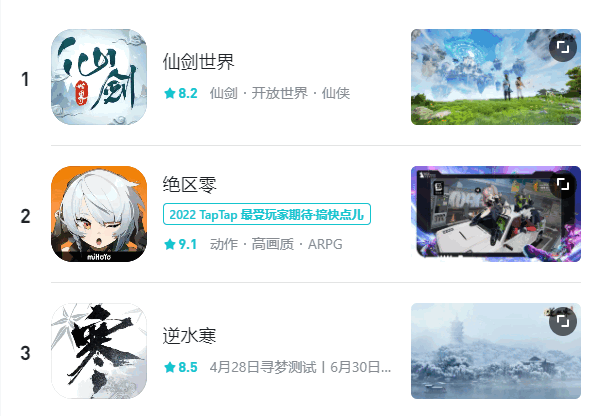
Task: Expand the 绝区零 preview to fullscreen
Action: tap(563, 184)
